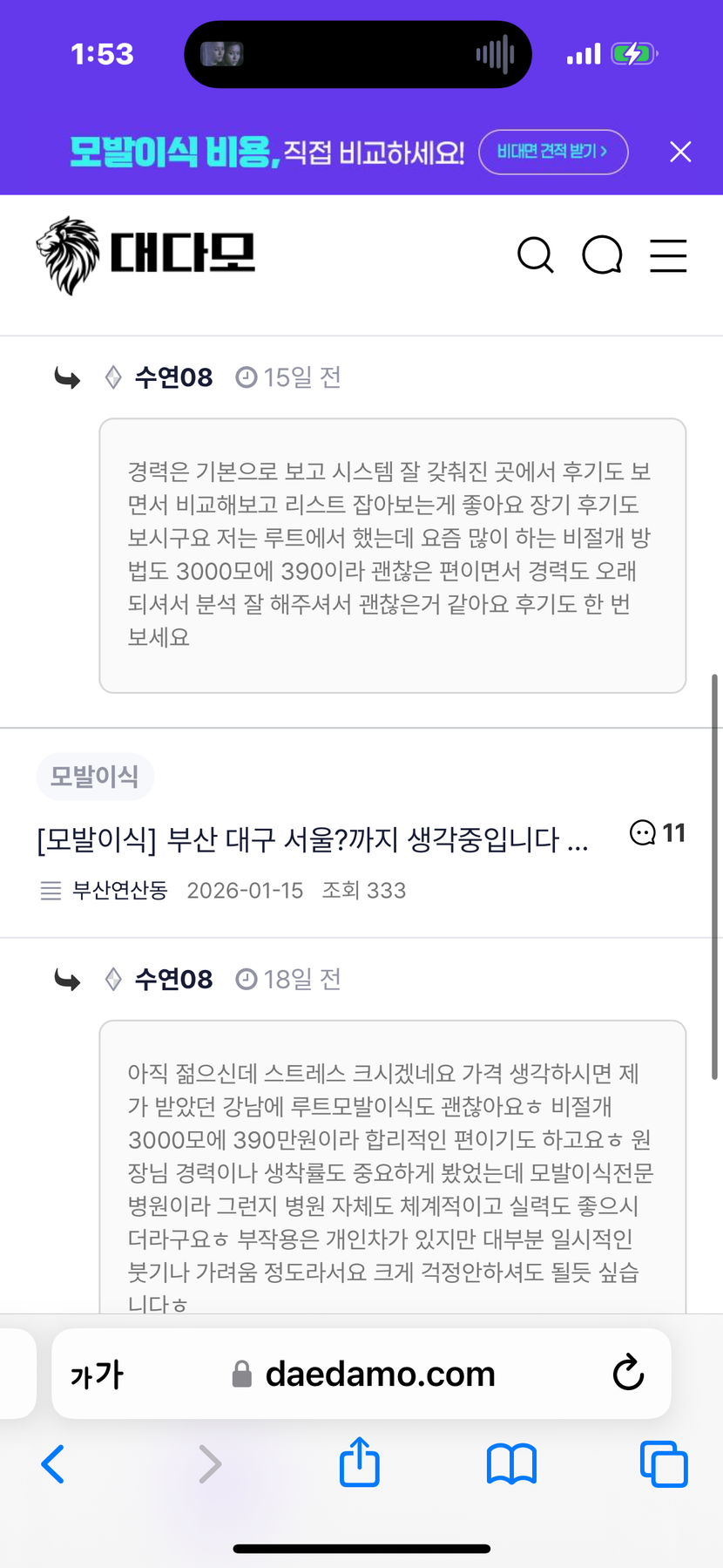Viewport: 723px width, 1568px height.
Task: Open post about 부산 대구 서울 hair transplant
Action: pos(313,840)
